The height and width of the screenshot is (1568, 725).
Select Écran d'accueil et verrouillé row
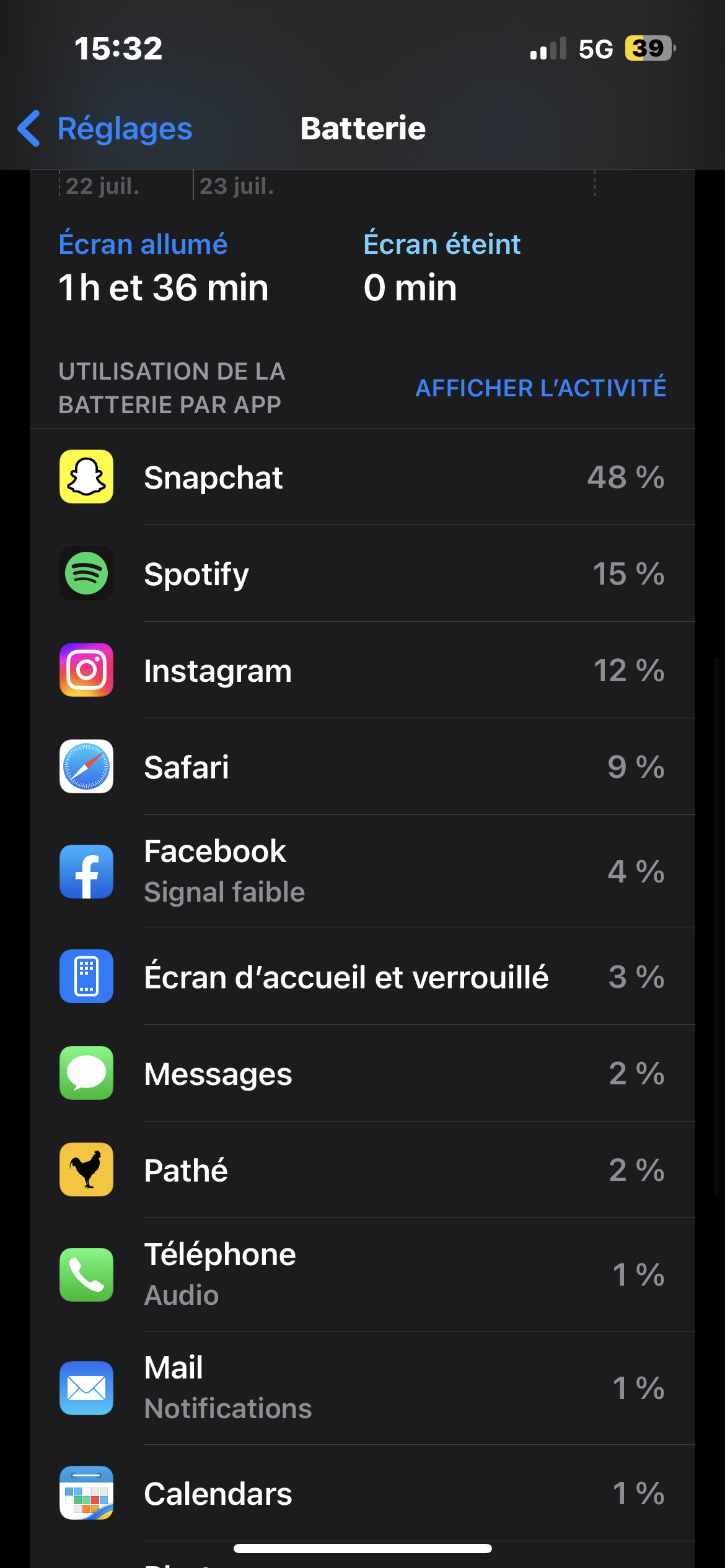tap(362, 977)
